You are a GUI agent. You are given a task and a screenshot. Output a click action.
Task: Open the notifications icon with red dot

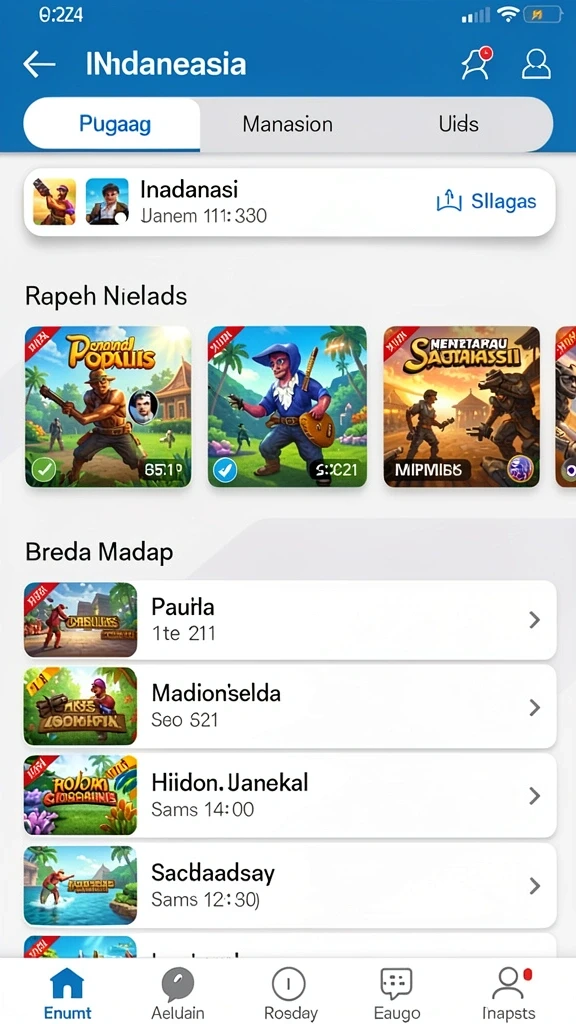[x=477, y=63]
